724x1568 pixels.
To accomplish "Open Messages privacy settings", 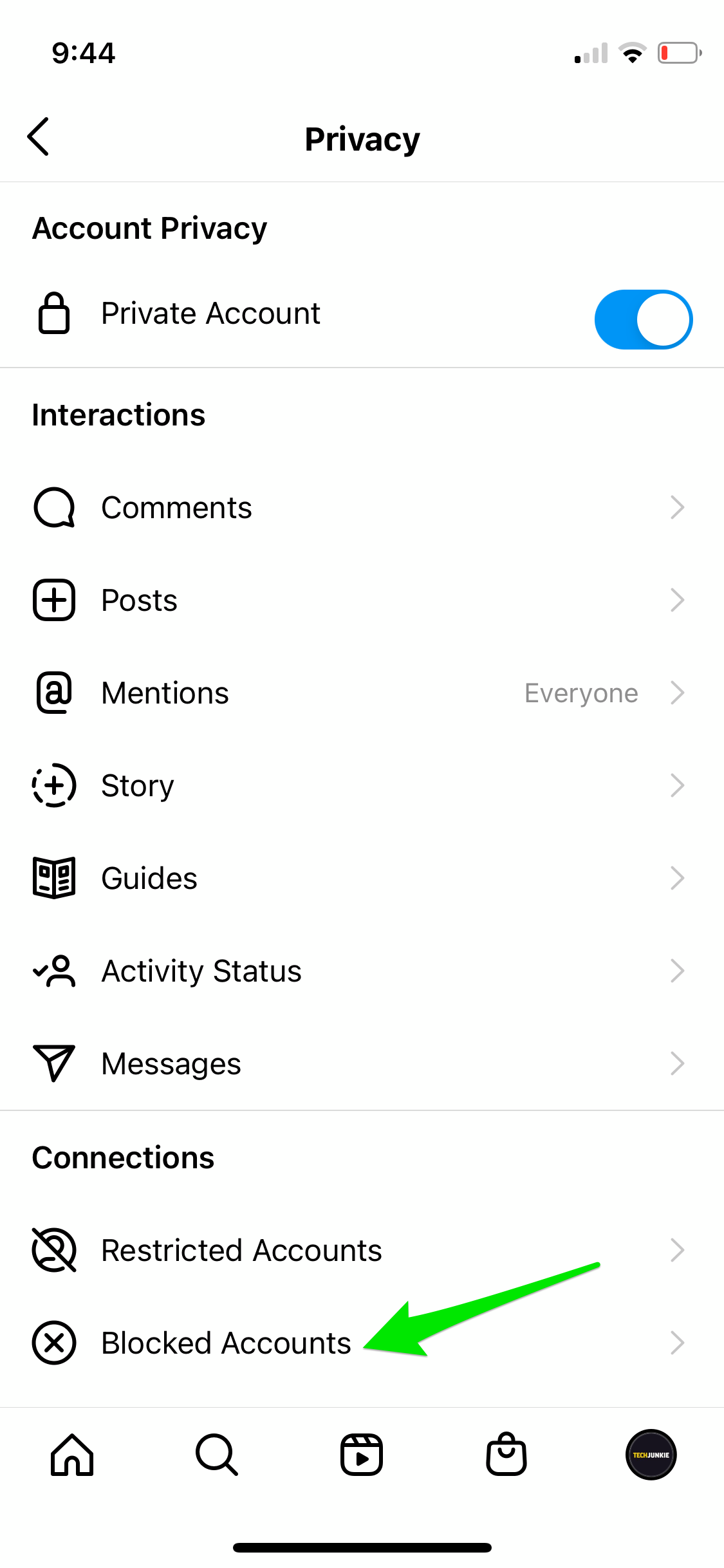I will pyautogui.click(x=362, y=1064).
